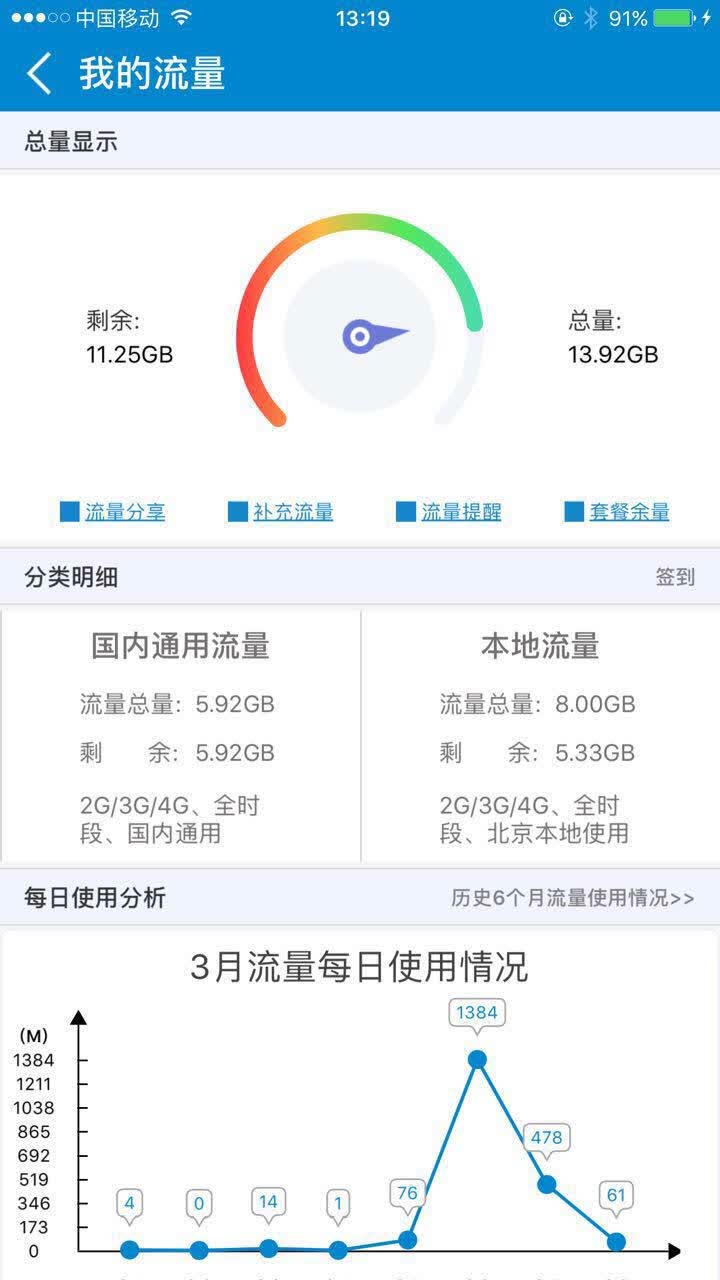720x1280 pixels.
Task: Tap 签到 to check in
Action: (675, 577)
